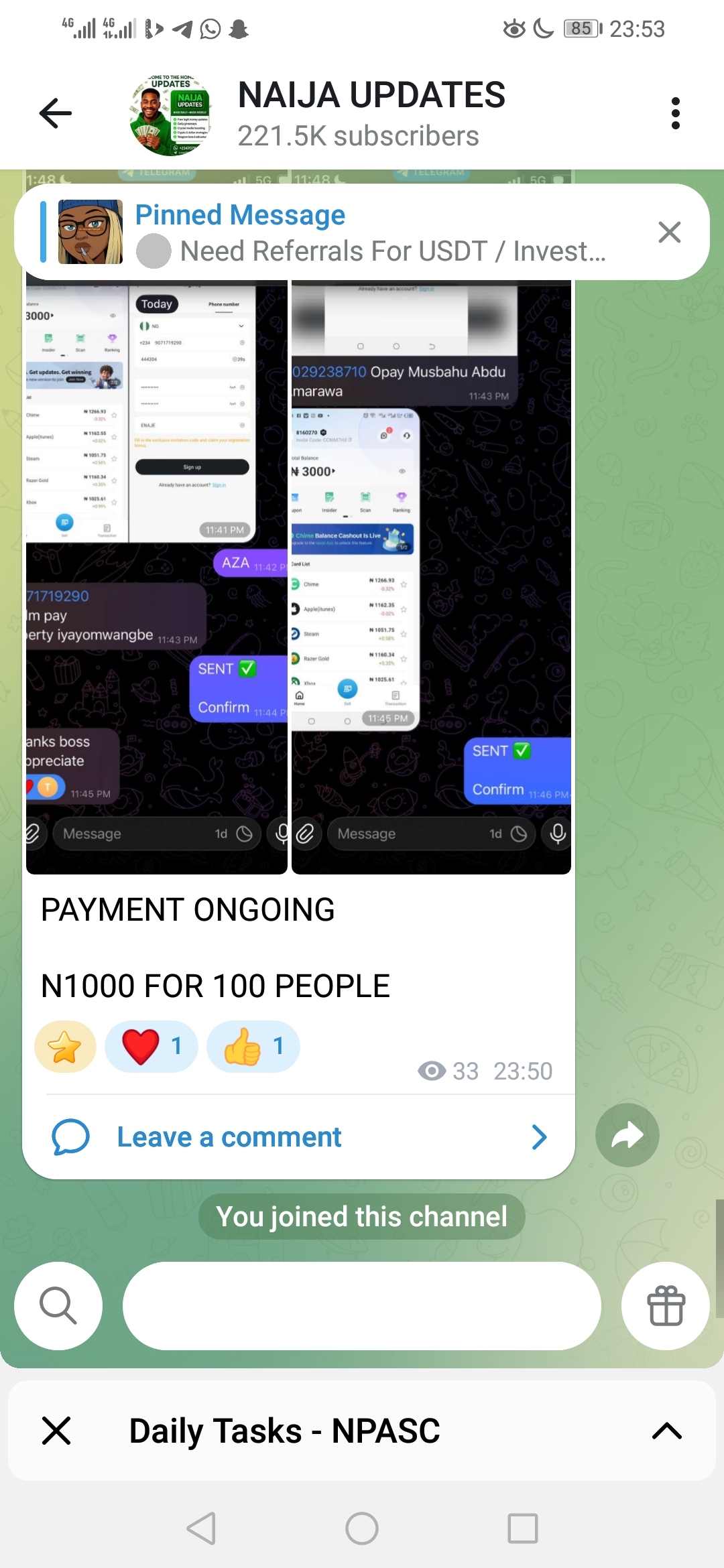
Task: Leave a comment on the post
Action: 298,1137
